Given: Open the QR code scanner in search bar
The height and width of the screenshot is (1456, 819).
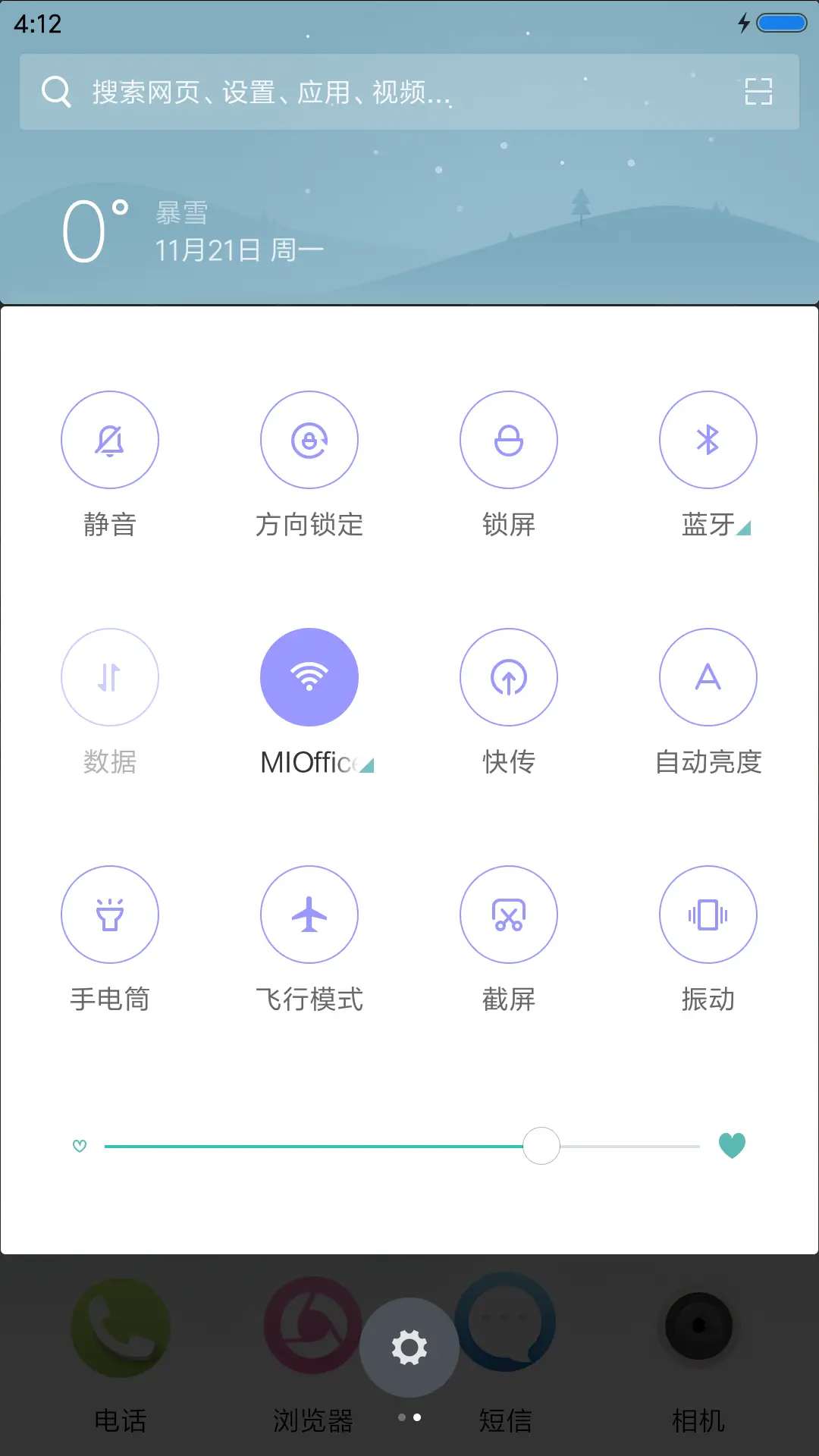Looking at the screenshot, I should pos(758,92).
